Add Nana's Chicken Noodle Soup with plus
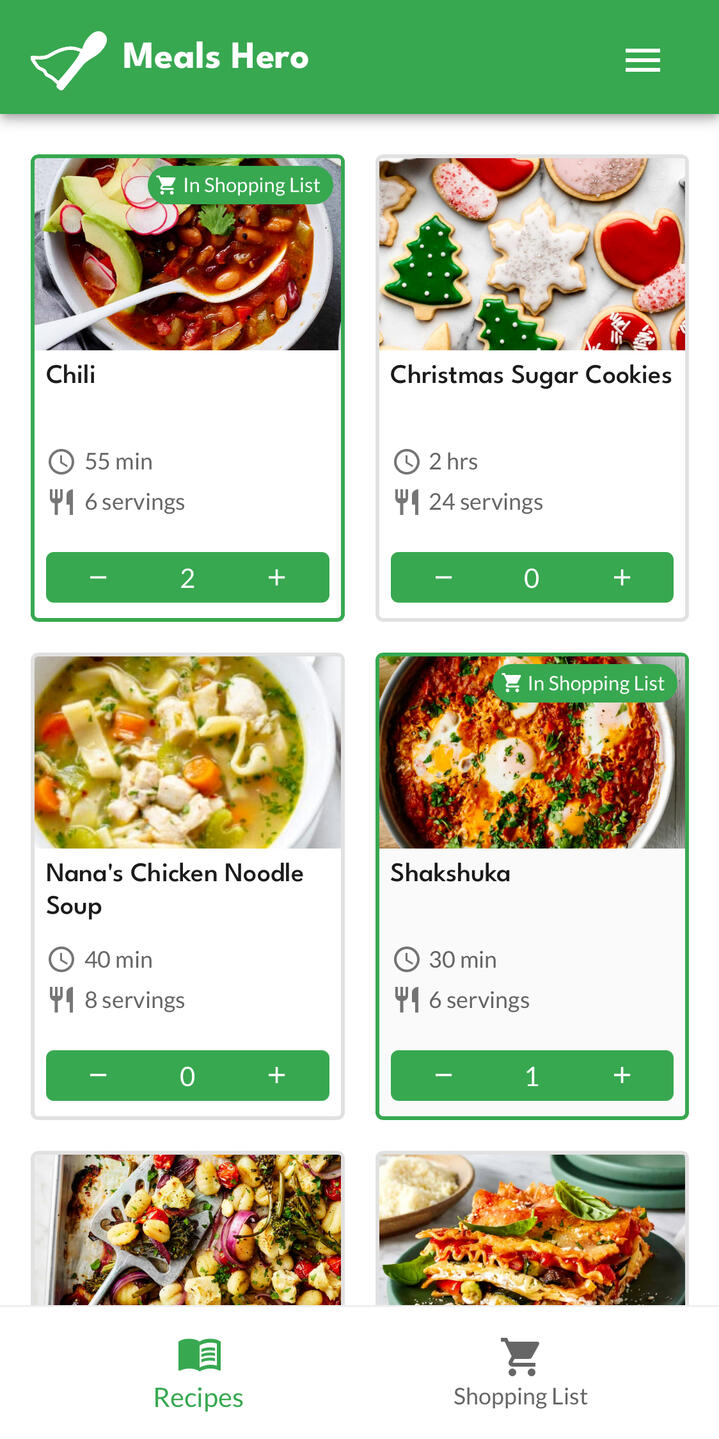This screenshot has width=719, height=1439. pyautogui.click(x=277, y=1076)
